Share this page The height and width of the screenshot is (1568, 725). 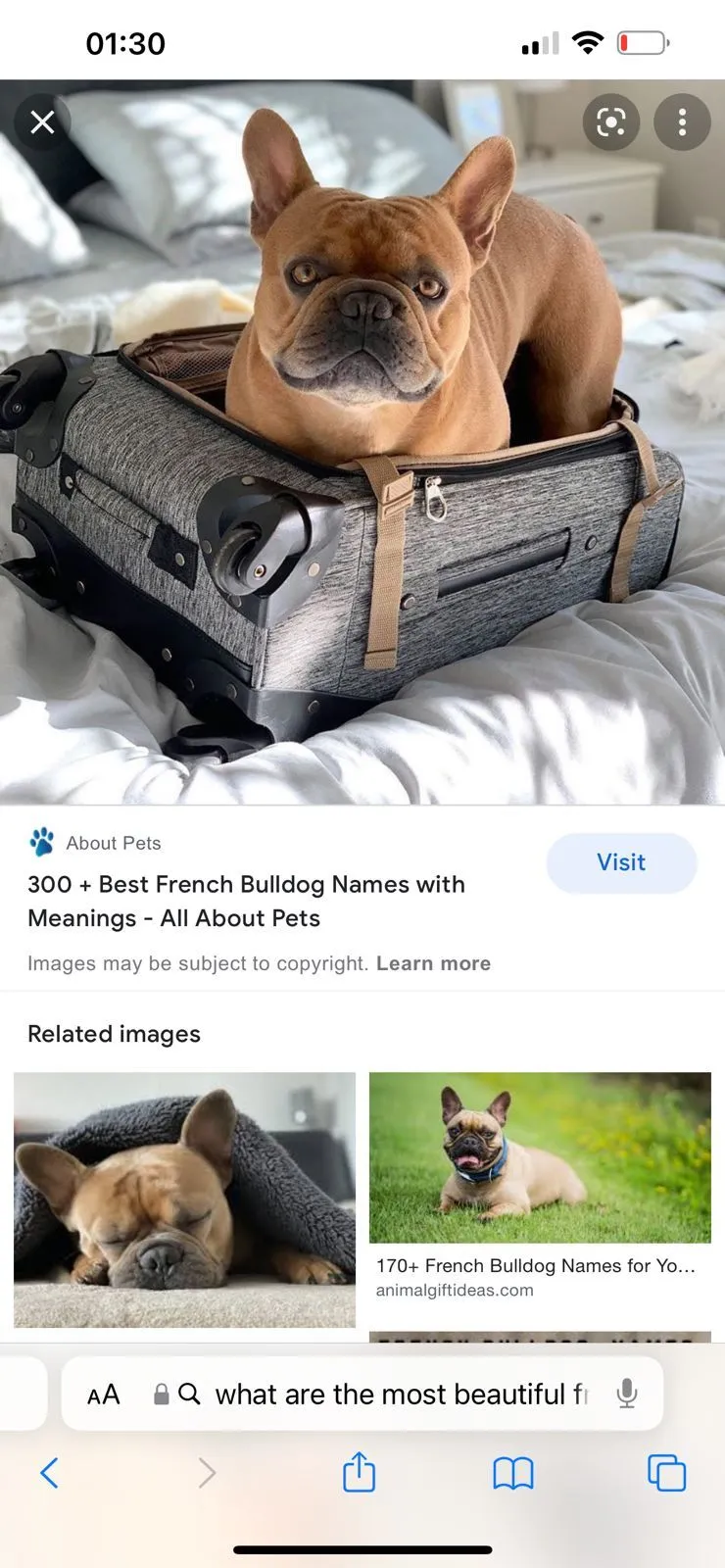[x=359, y=1472]
